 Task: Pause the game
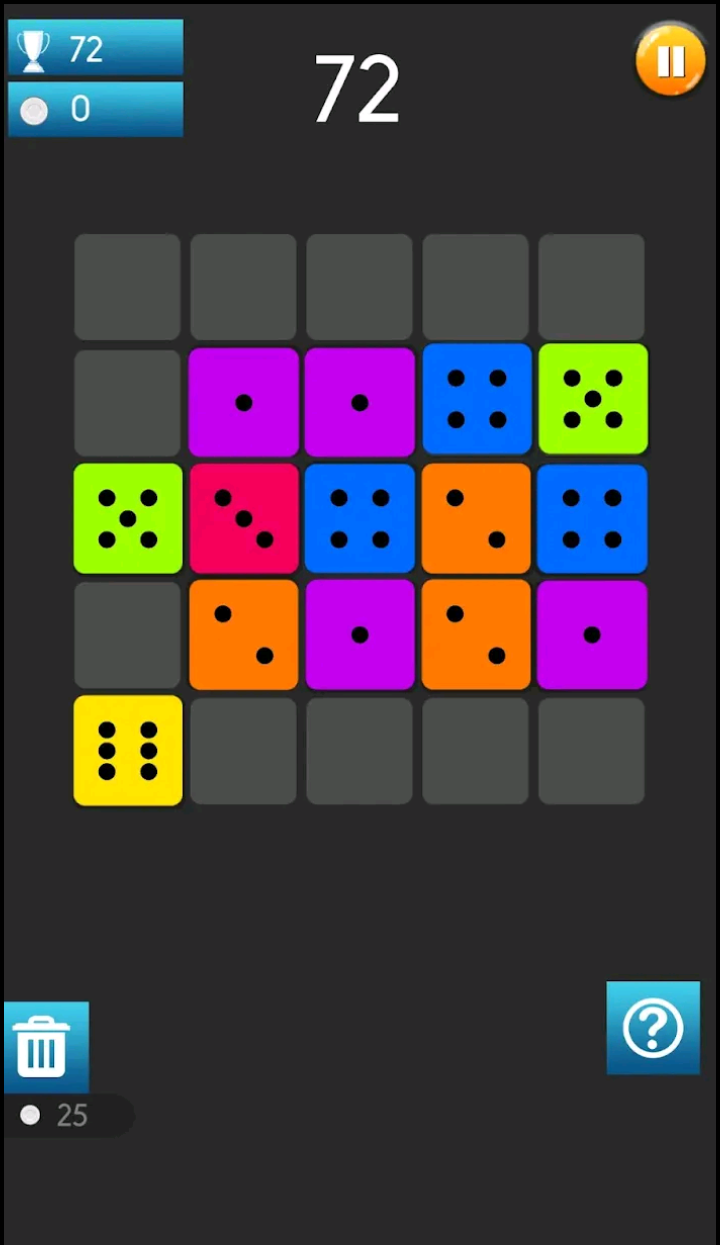pyautogui.click(x=670, y=62)
